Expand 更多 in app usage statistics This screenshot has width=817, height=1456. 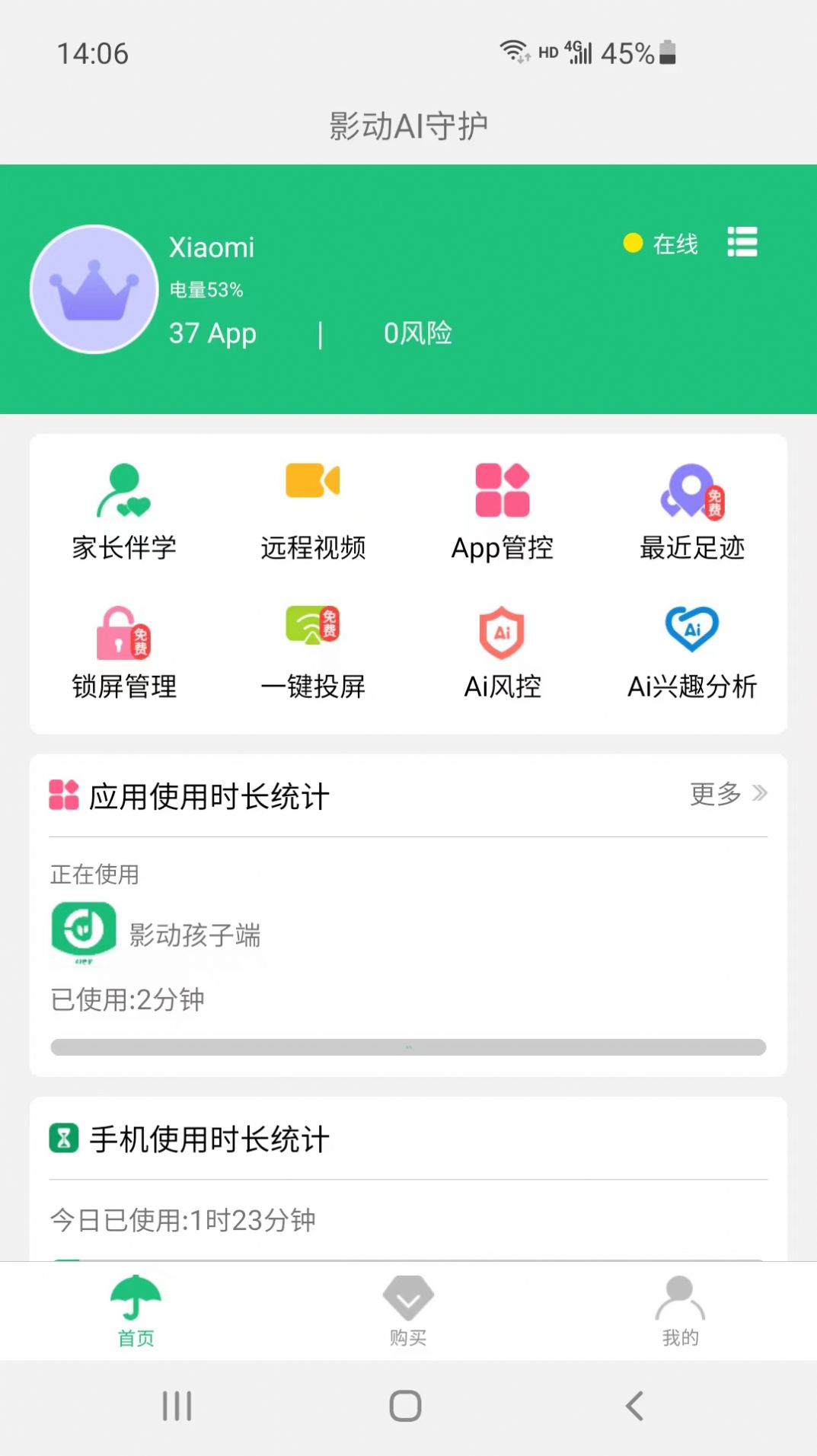click(725, 794)
